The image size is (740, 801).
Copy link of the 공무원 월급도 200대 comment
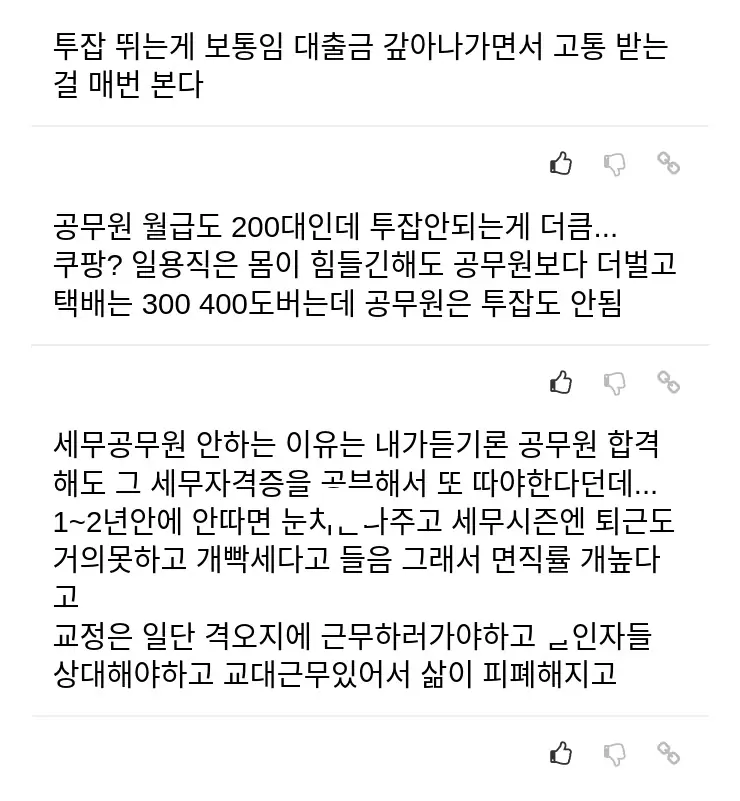pos(668,382)
